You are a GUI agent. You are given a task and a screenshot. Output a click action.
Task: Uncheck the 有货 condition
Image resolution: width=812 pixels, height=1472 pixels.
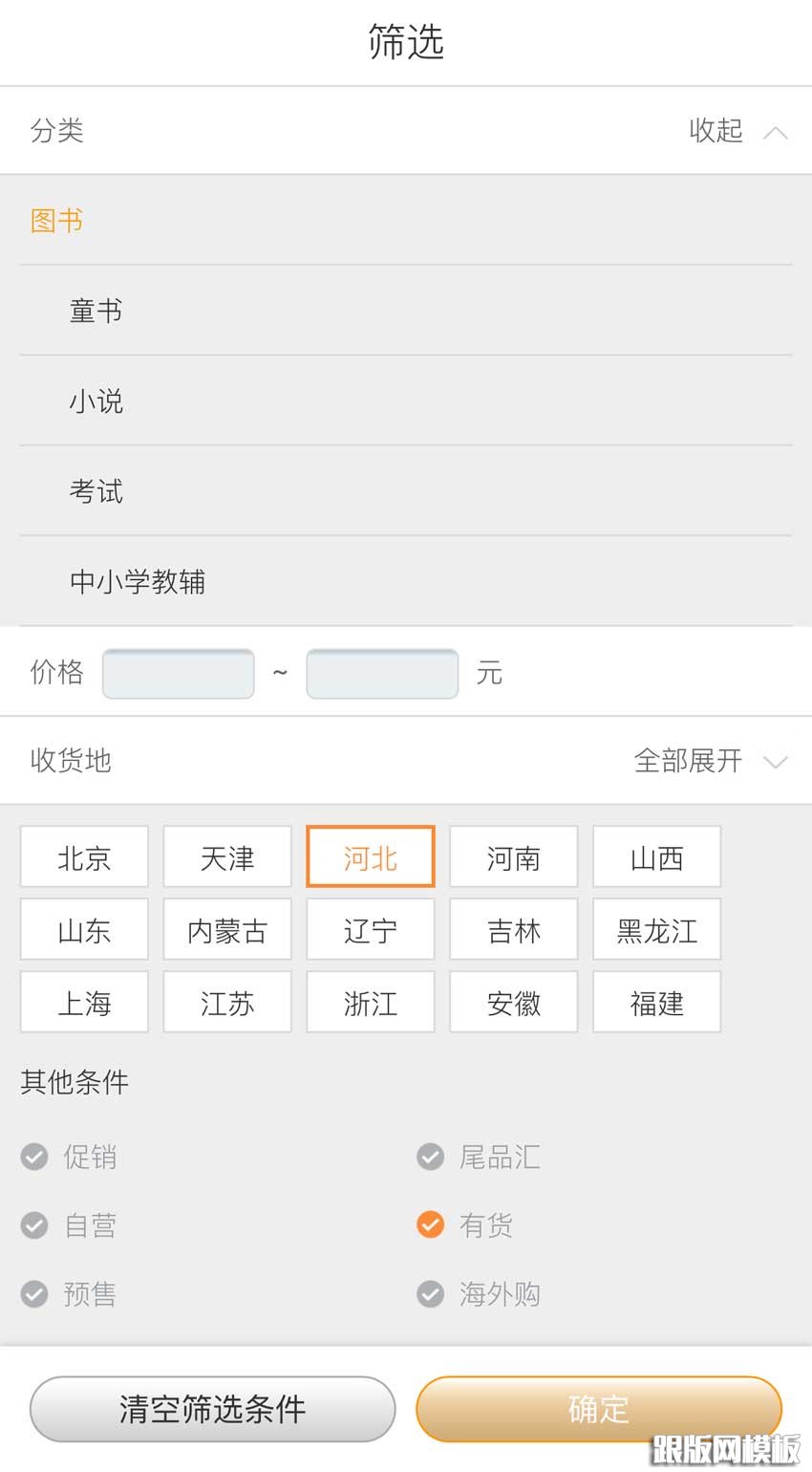(465, 1224)
